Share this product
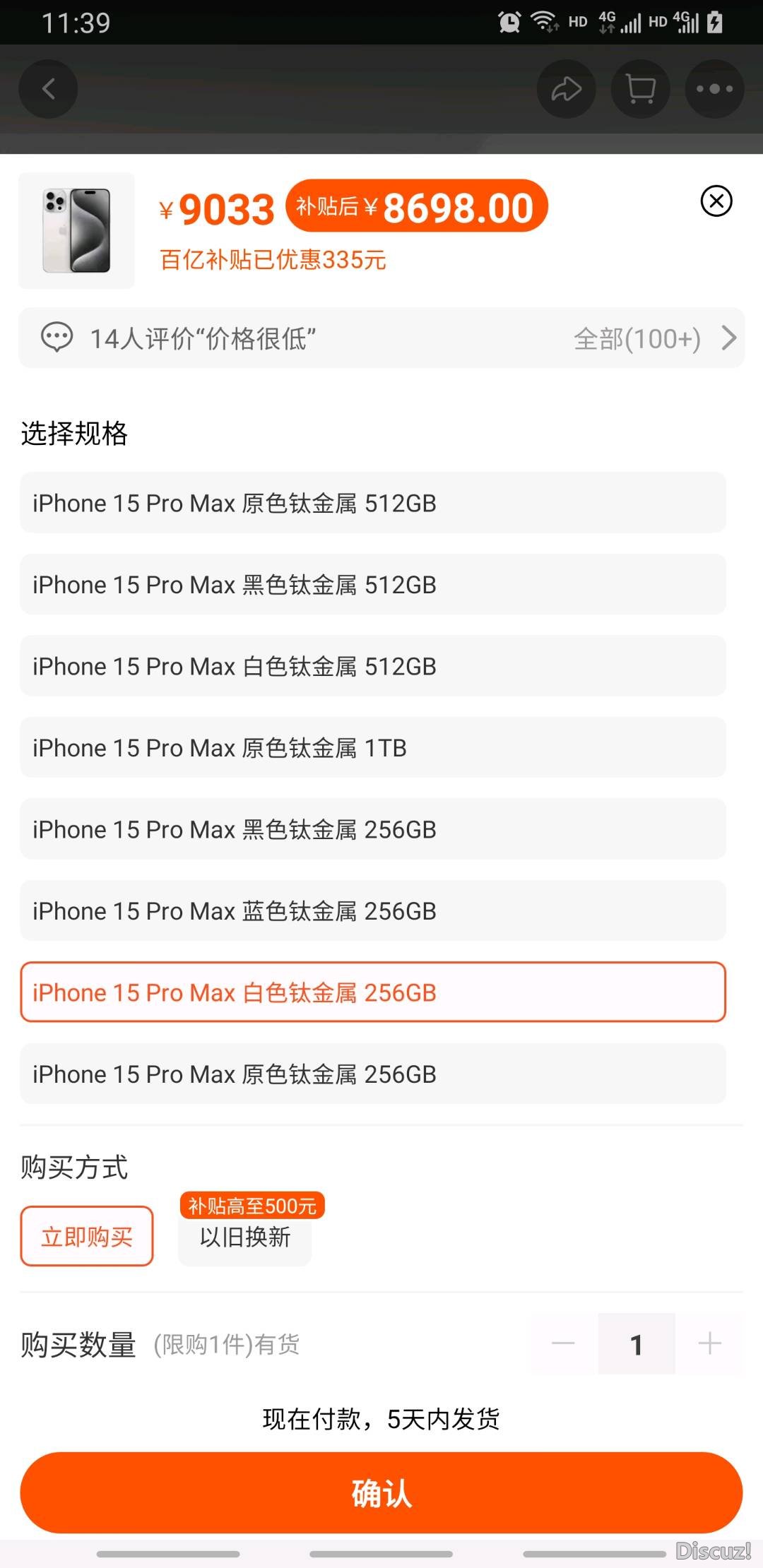Image resolution: width=763 pixels, height=1568 pixels. pos(567,89)
